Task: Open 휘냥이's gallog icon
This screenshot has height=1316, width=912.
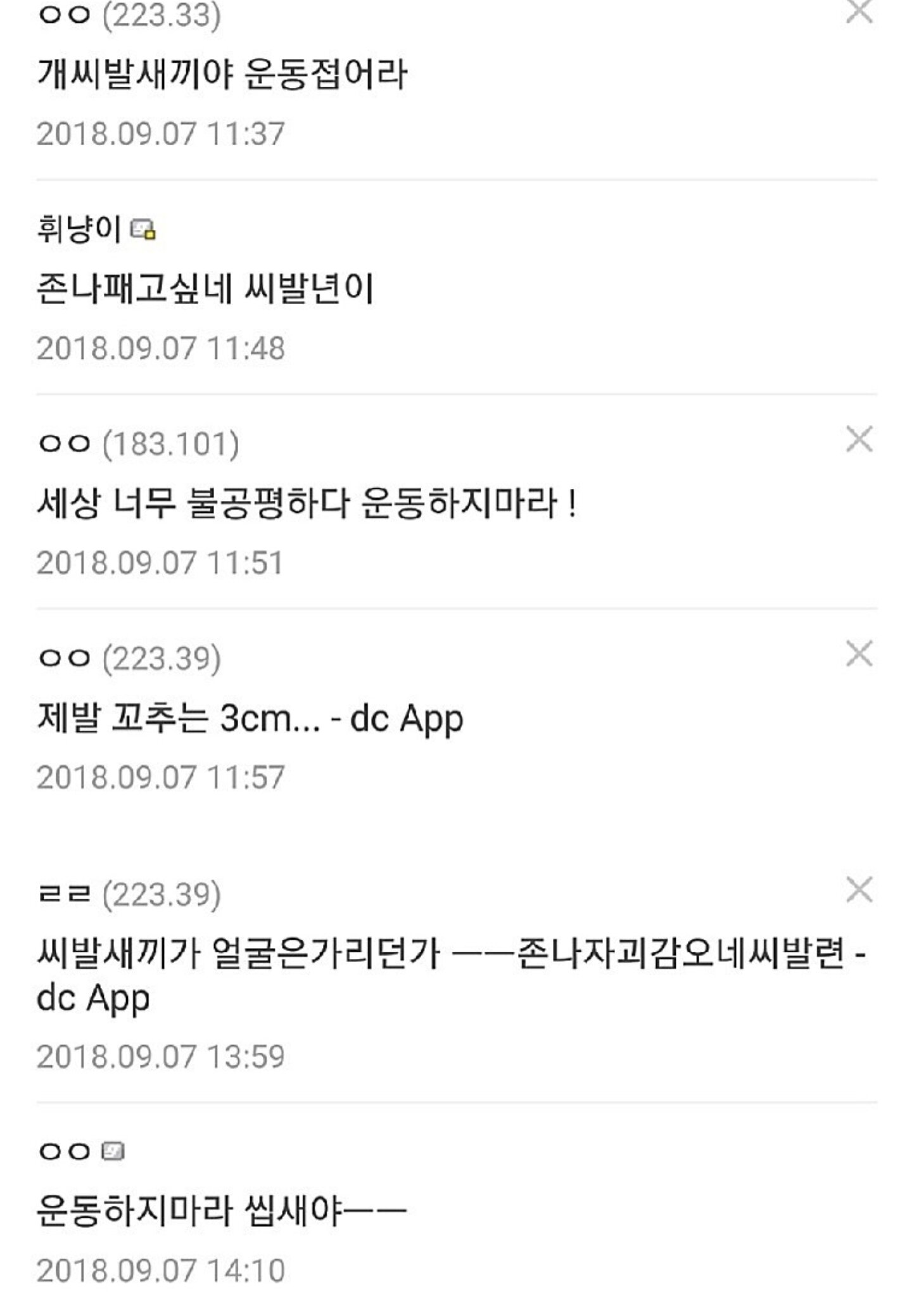Action: point(143,229)
